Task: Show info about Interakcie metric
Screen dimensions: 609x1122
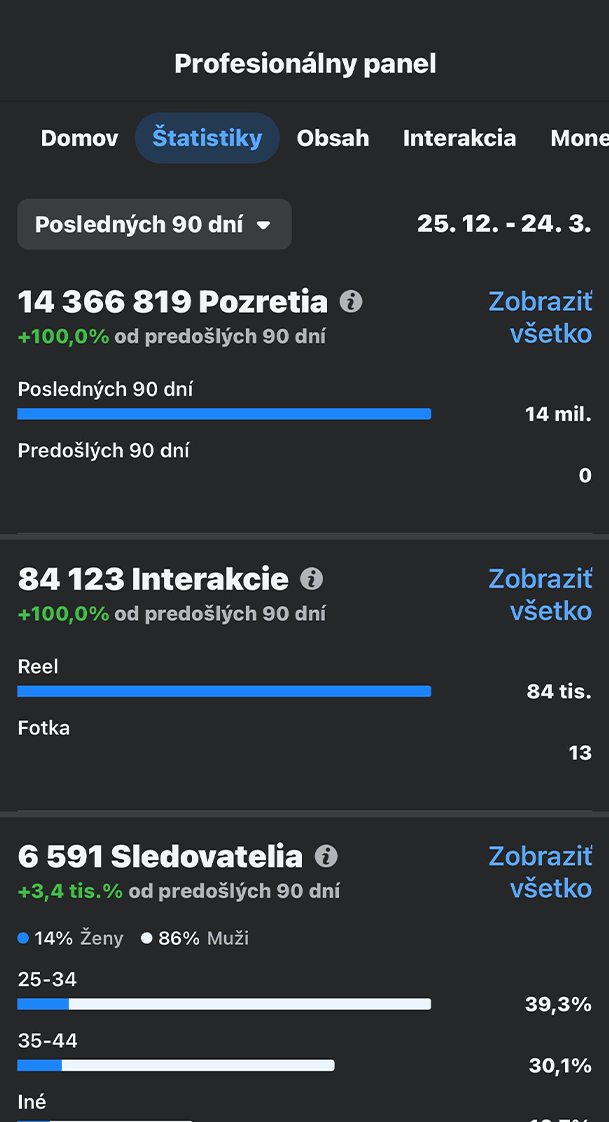Action: (x=312, y=578)
